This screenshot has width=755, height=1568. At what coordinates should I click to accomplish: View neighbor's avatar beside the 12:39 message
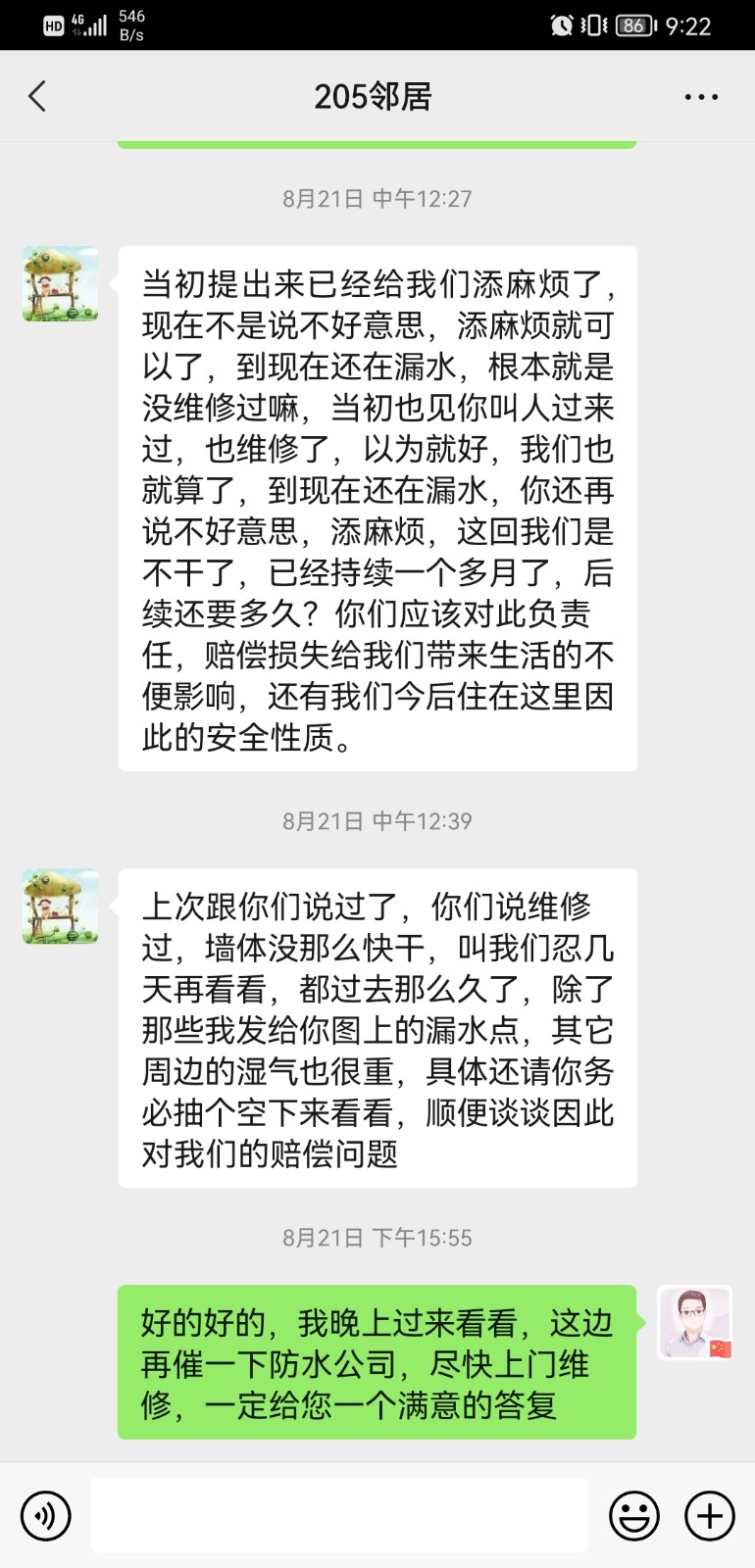[60, 906]
